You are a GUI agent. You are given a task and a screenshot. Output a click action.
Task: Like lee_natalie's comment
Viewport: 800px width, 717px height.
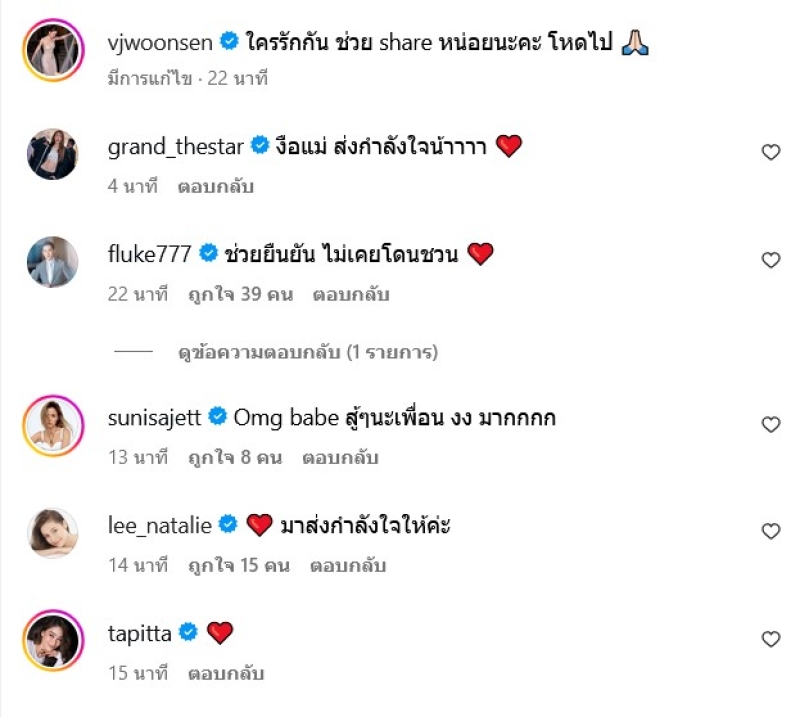[x=771, y=531]
